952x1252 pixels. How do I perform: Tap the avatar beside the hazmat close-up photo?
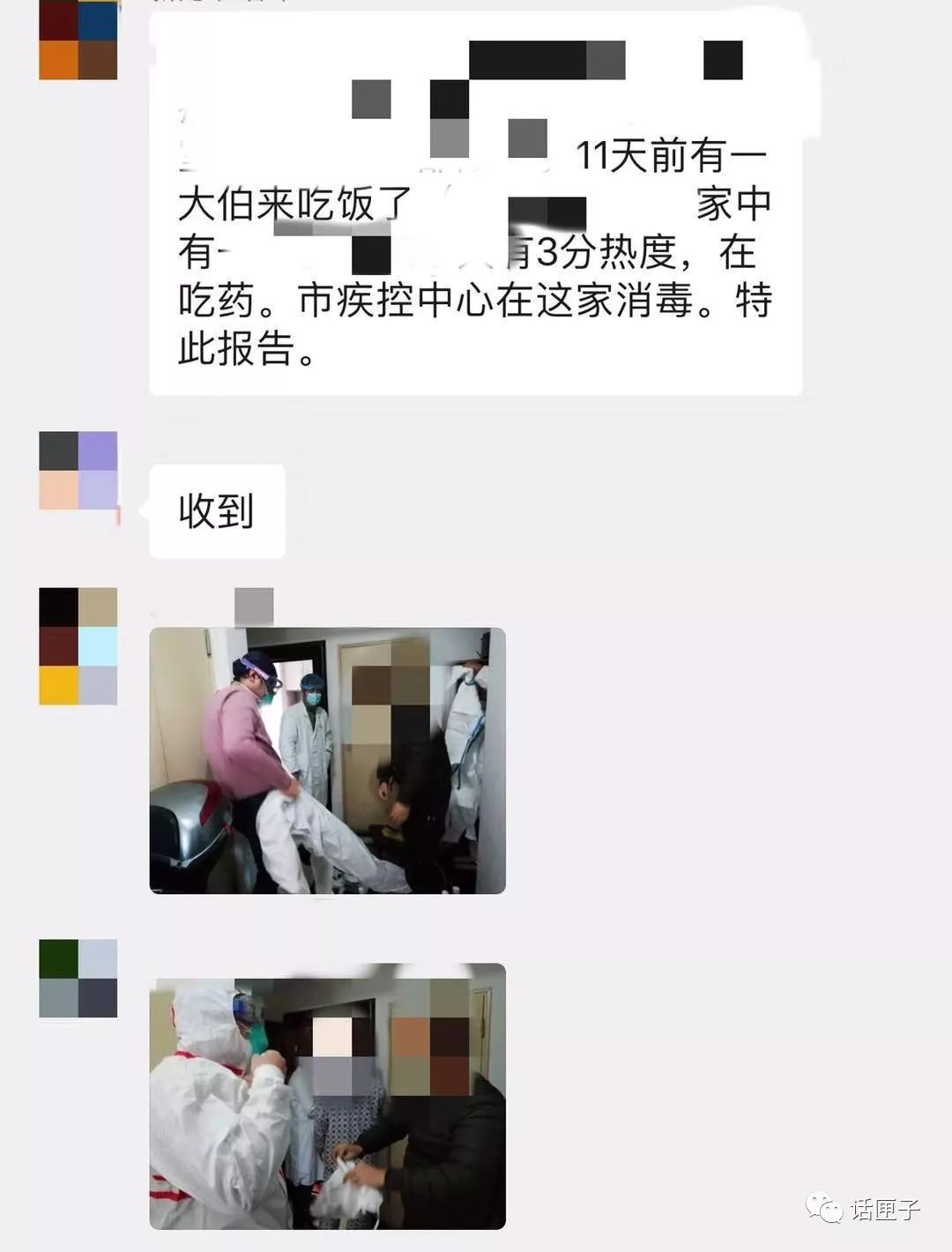78,978
